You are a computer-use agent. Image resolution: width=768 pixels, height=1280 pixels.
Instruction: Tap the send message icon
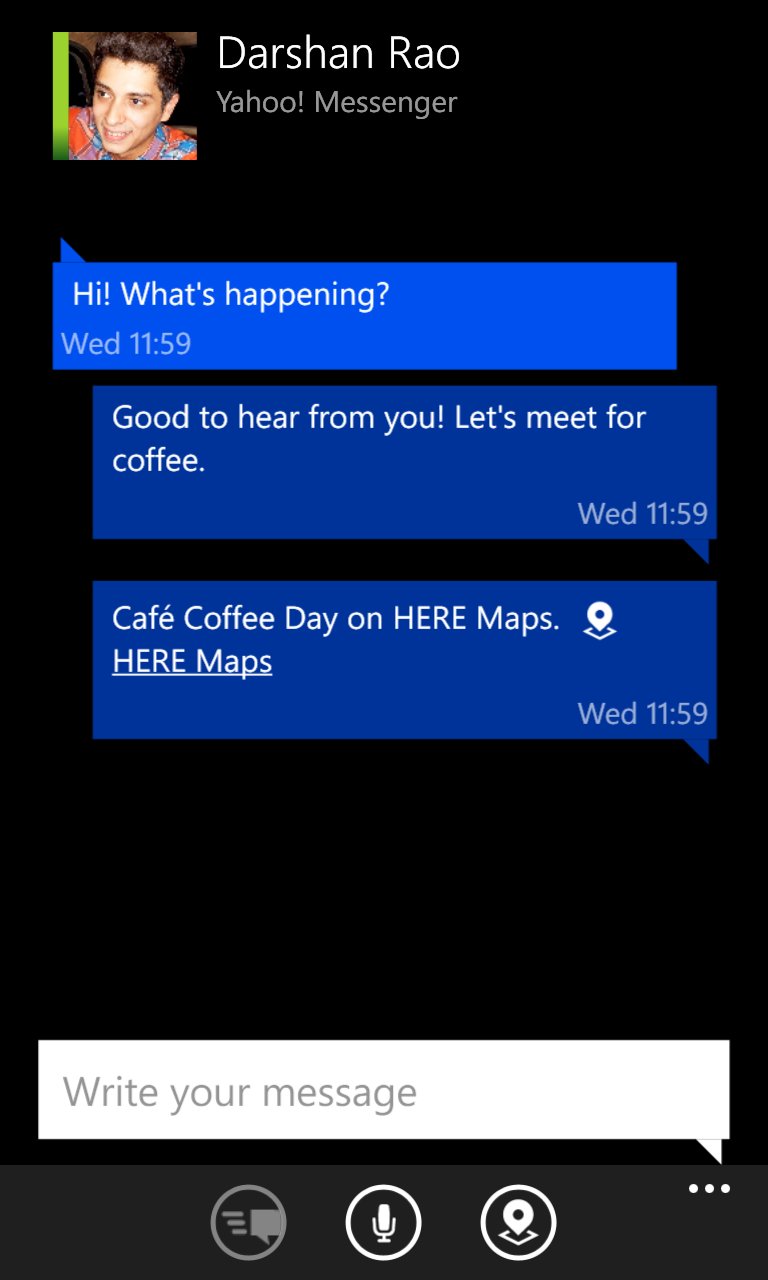[249, 1222]
